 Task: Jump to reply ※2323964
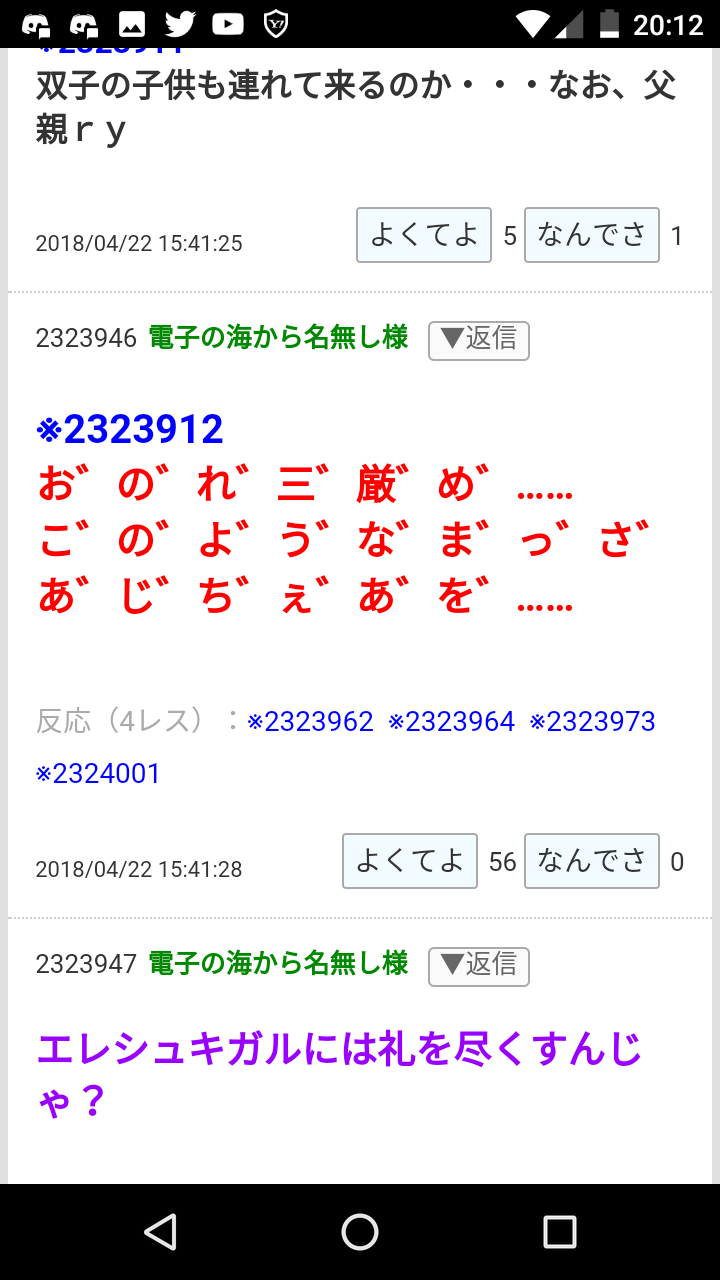[x=452, y=721]
